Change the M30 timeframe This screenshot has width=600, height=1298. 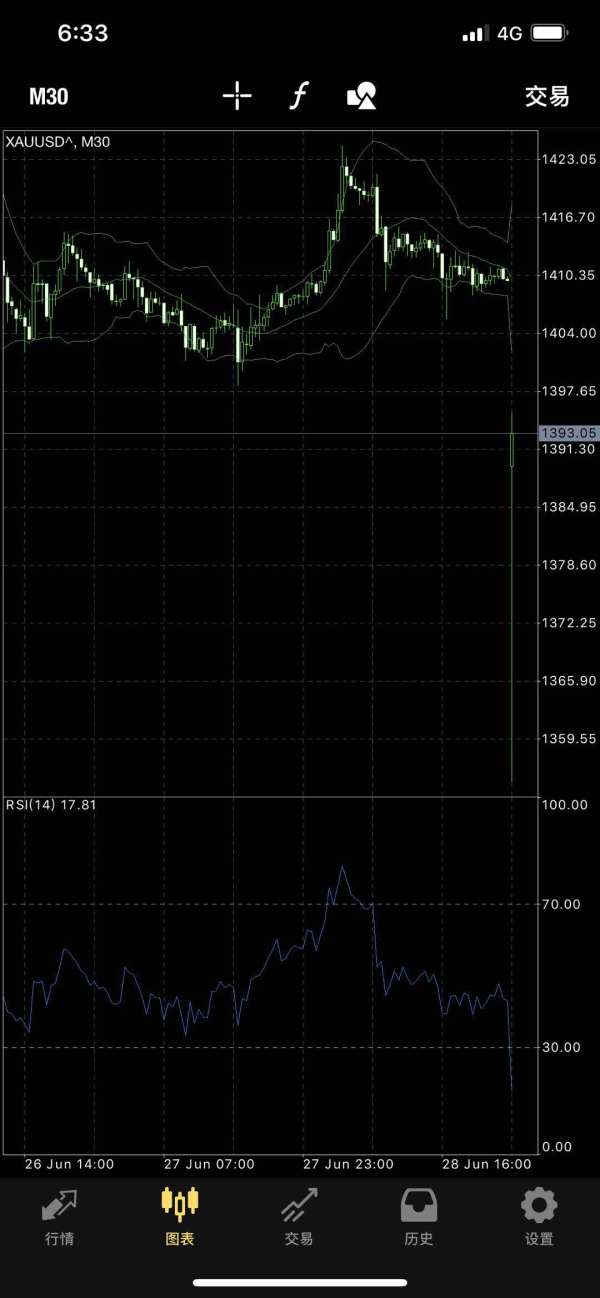click(x=48, y=97)
